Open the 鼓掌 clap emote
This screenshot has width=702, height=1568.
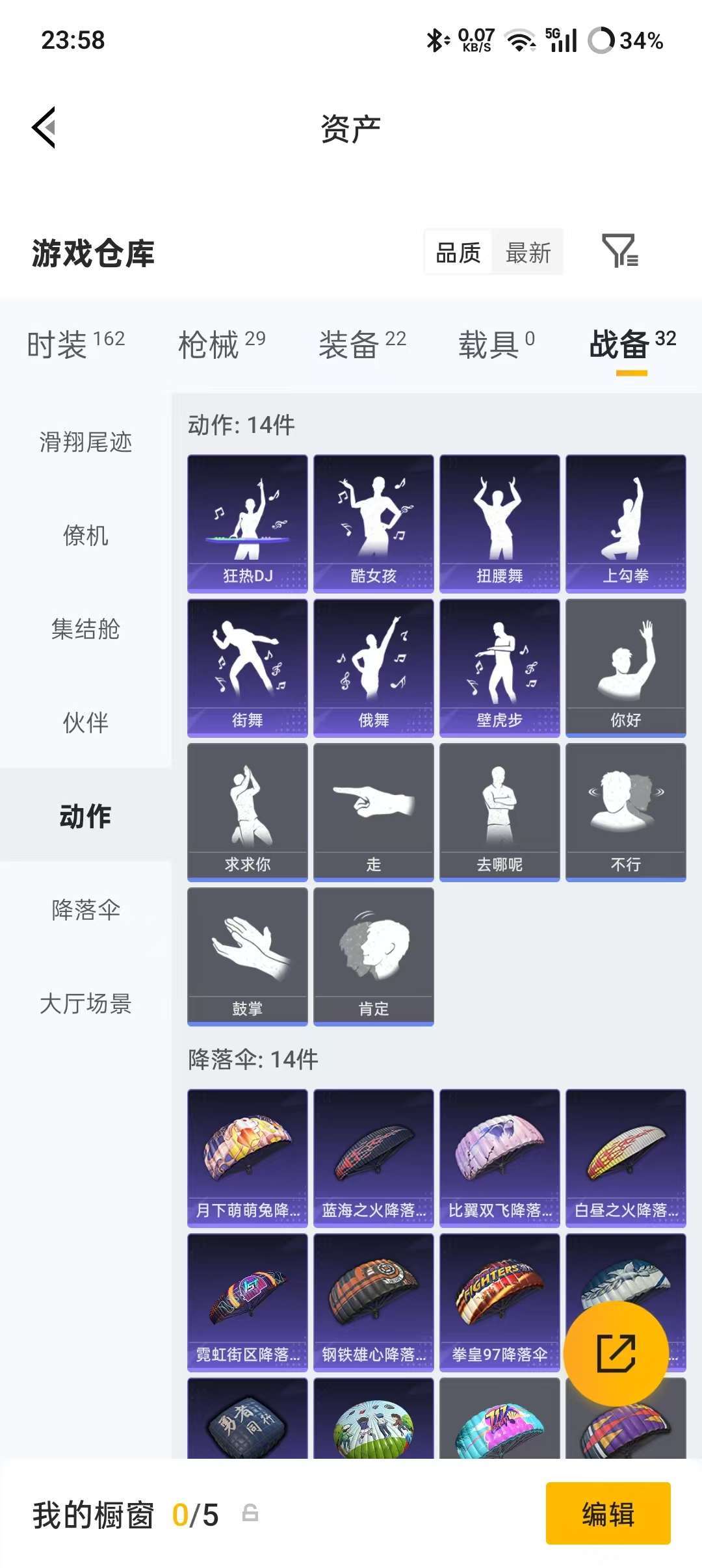pos(248,952)
